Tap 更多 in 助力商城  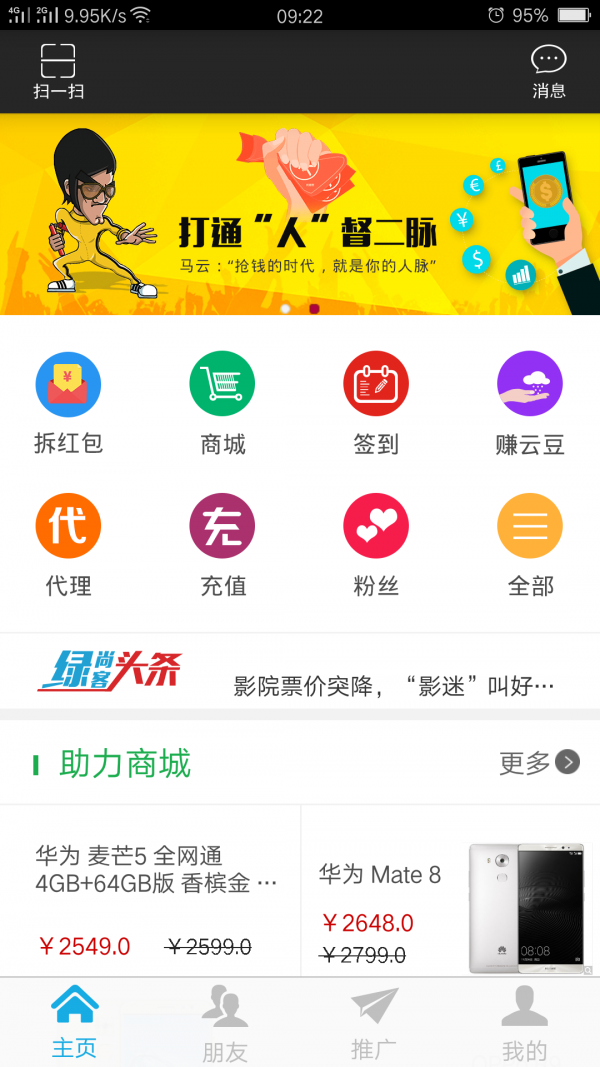point(539,763)
